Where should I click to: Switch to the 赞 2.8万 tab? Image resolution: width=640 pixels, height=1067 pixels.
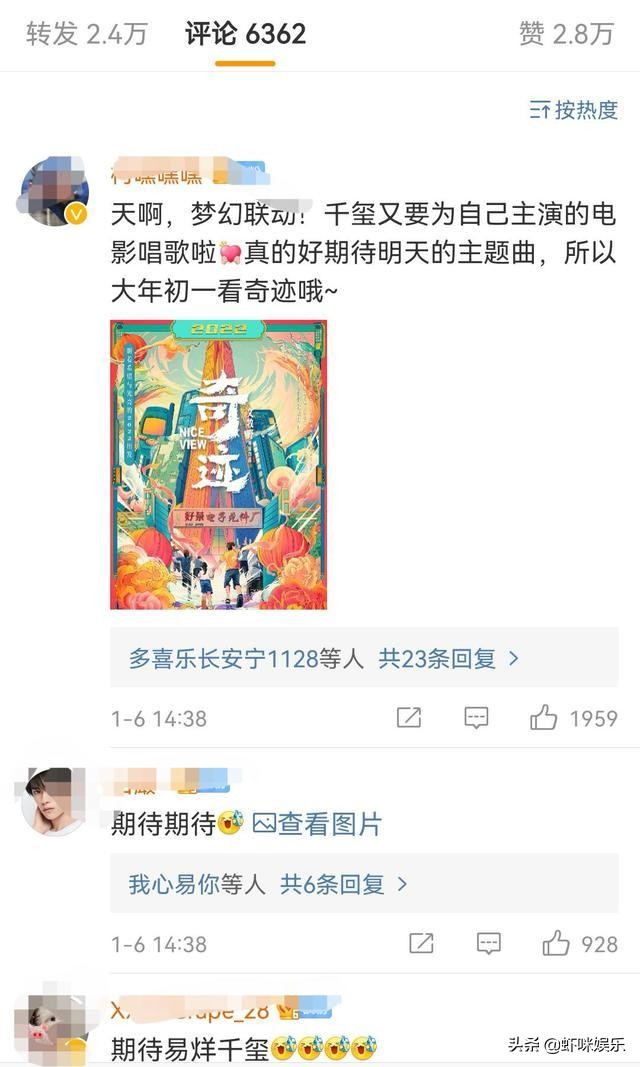click(566, 34)
